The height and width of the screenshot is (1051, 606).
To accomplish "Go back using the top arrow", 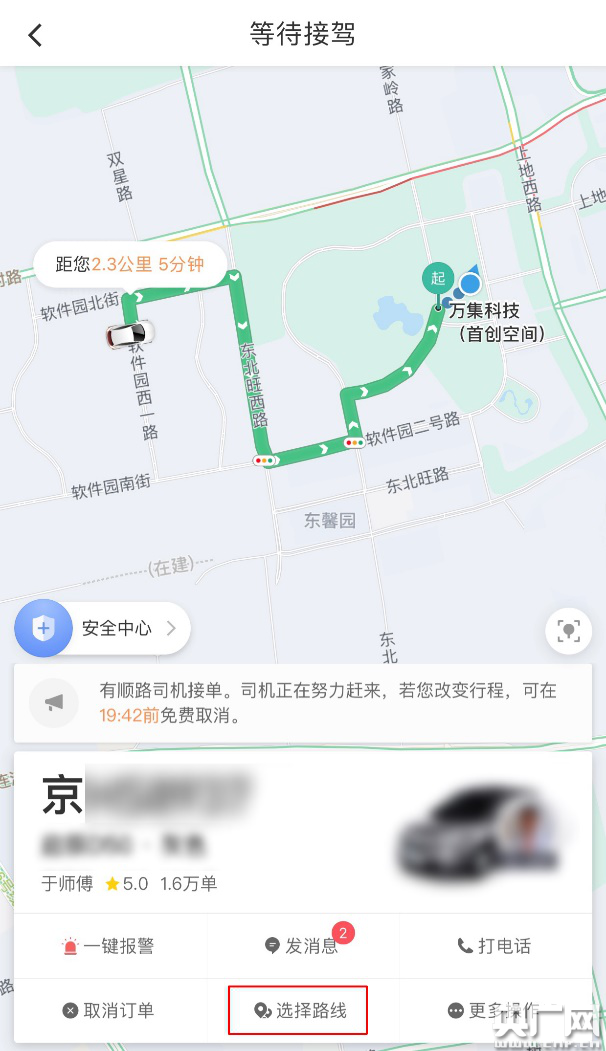I will click(36, 36).
